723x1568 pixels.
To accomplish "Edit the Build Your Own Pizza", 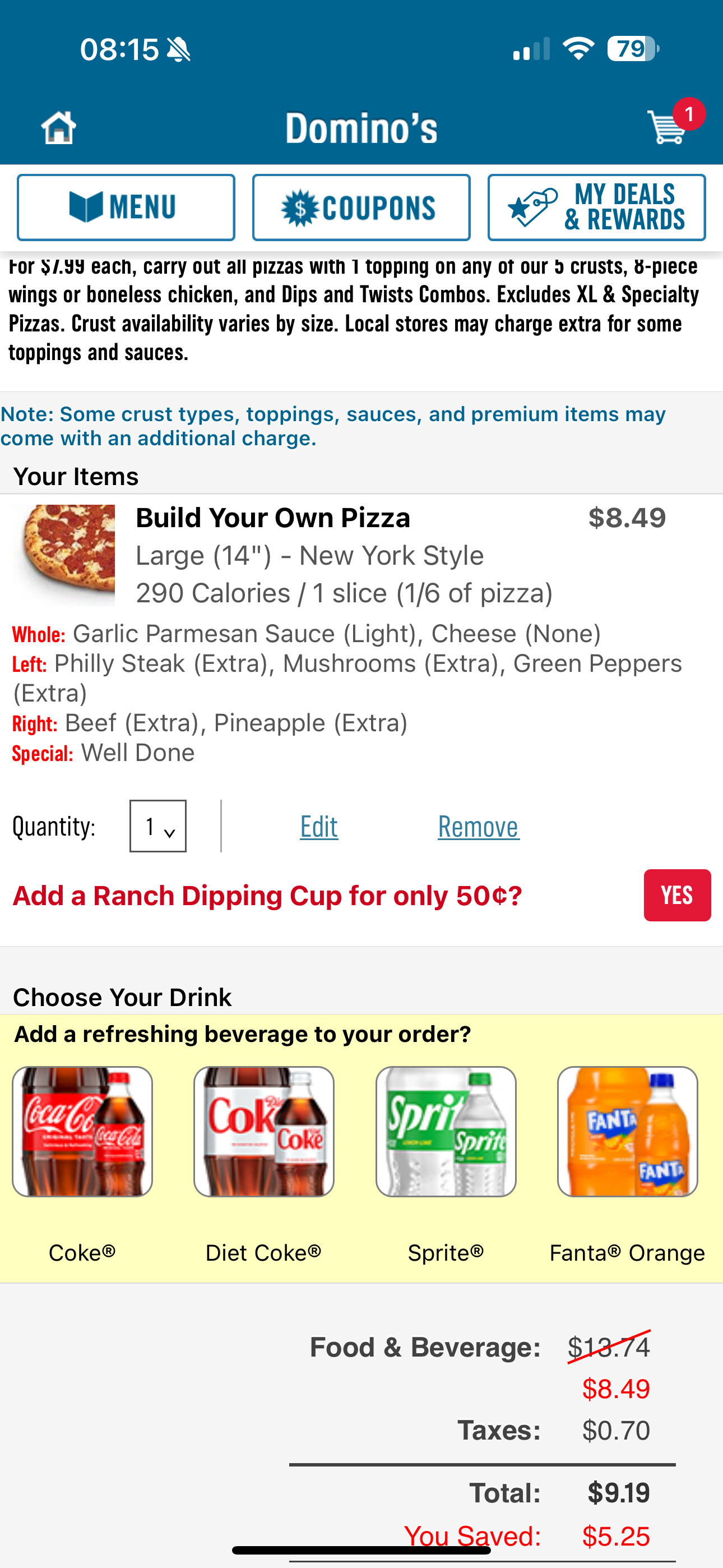I will click(x=319, y=826).
